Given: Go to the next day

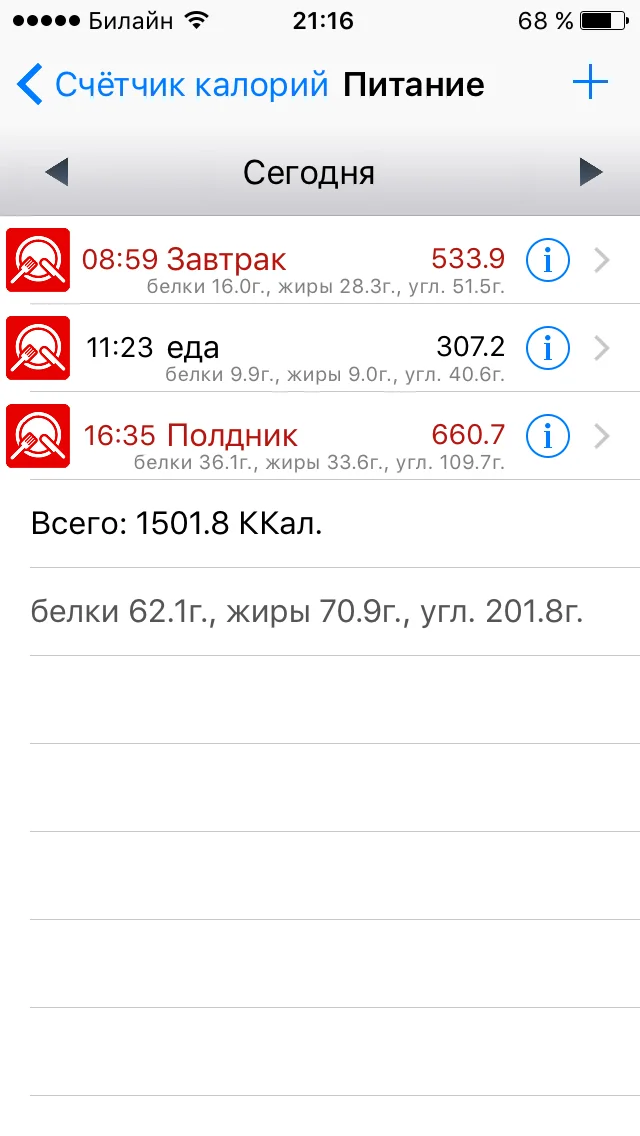Looking at the screenshot, I should coord(591,173).
